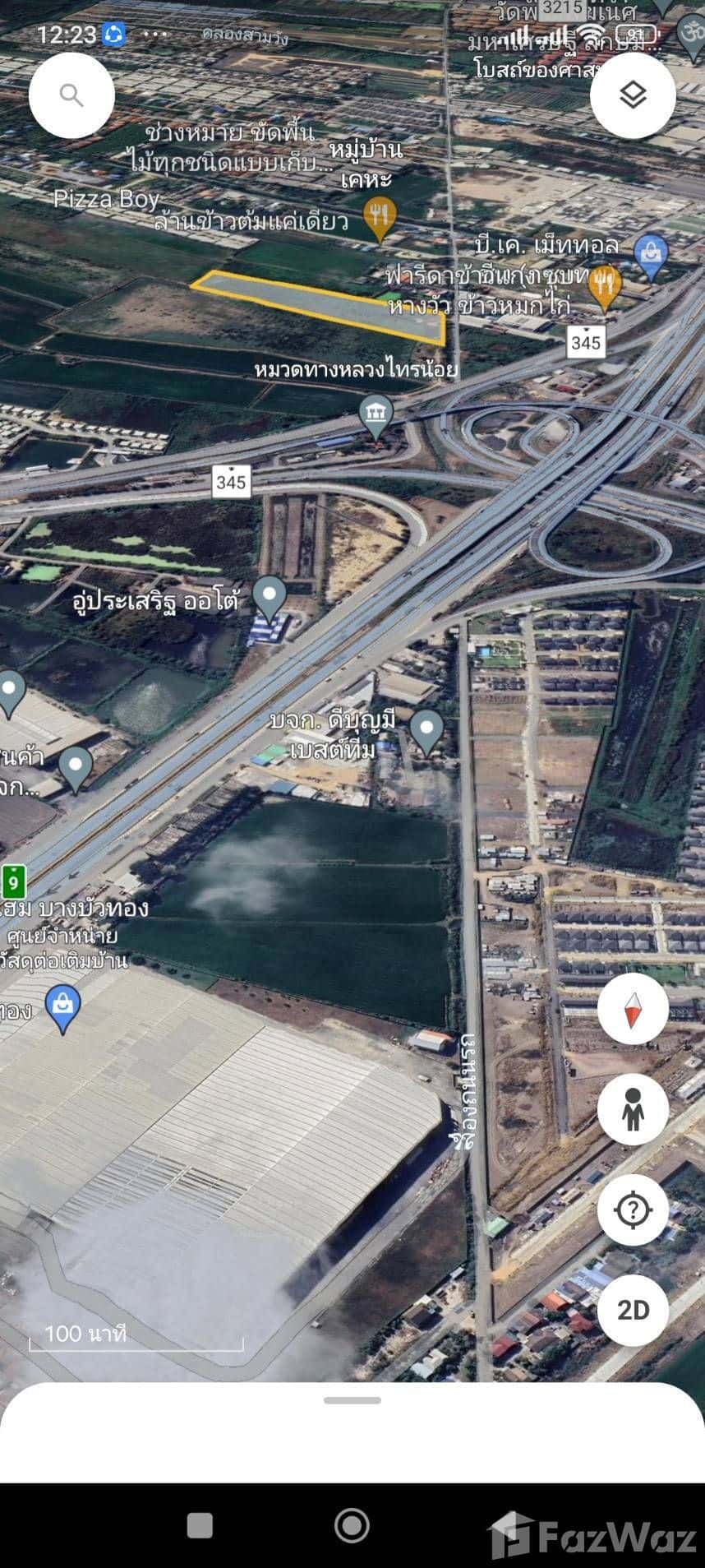The image size is (705, 1568).
Task: Switch the view to 2D
Action: (633, 1310)
